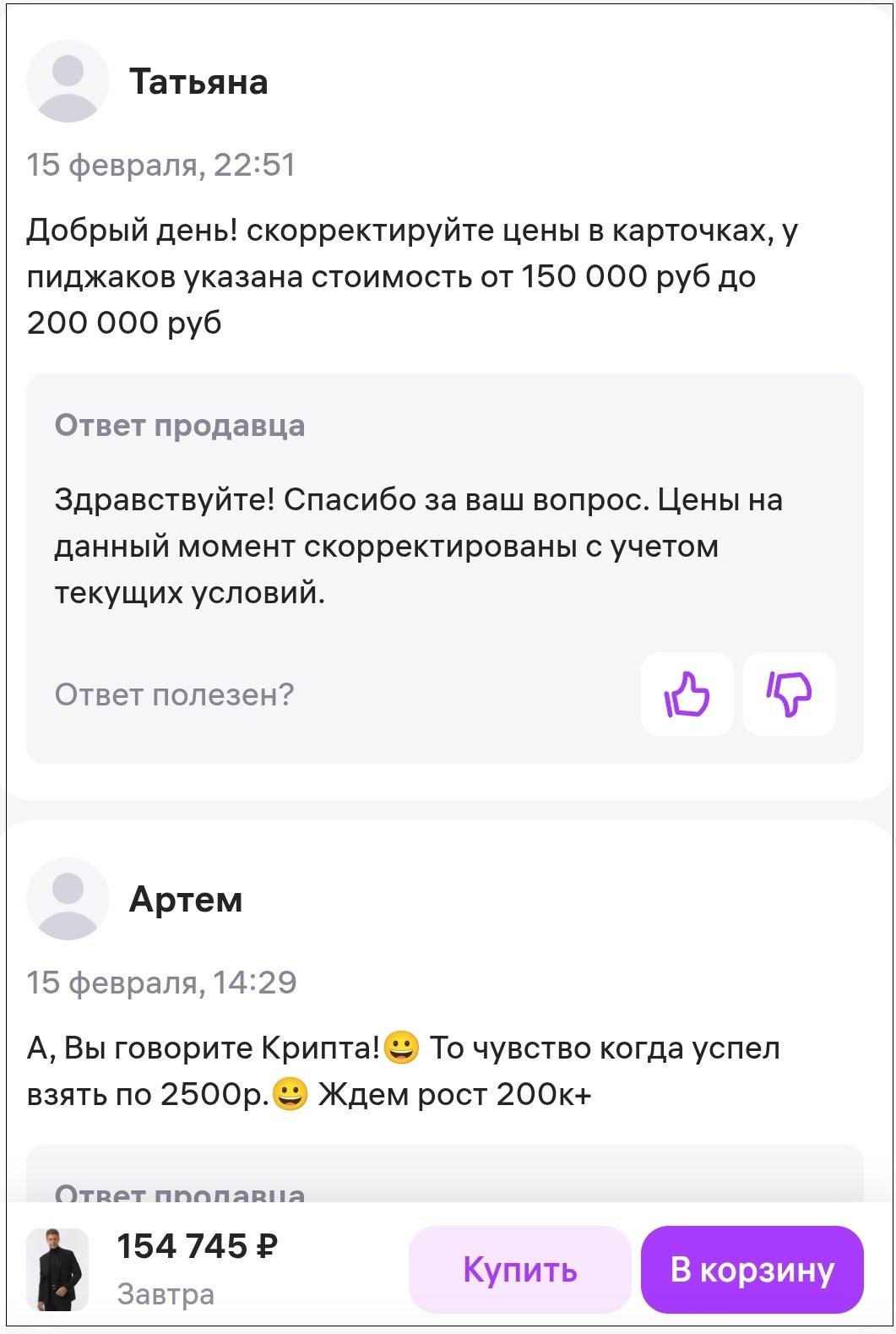This screenshot has height=1334, width=896.
Task: Mark the seller's answer to Татьяна as helpful
Action: coord(687,694)
